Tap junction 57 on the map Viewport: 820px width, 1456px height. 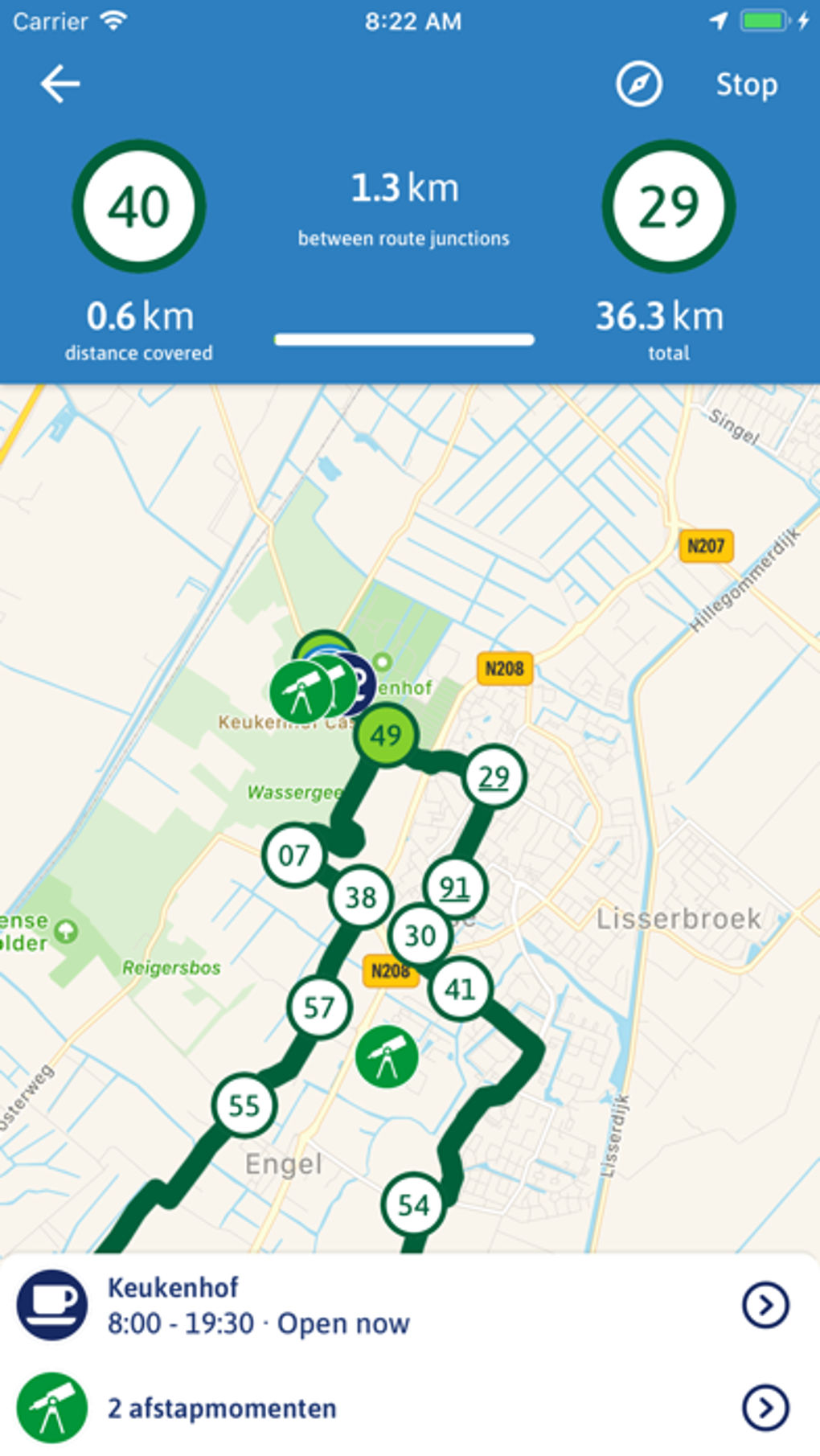319,1007
